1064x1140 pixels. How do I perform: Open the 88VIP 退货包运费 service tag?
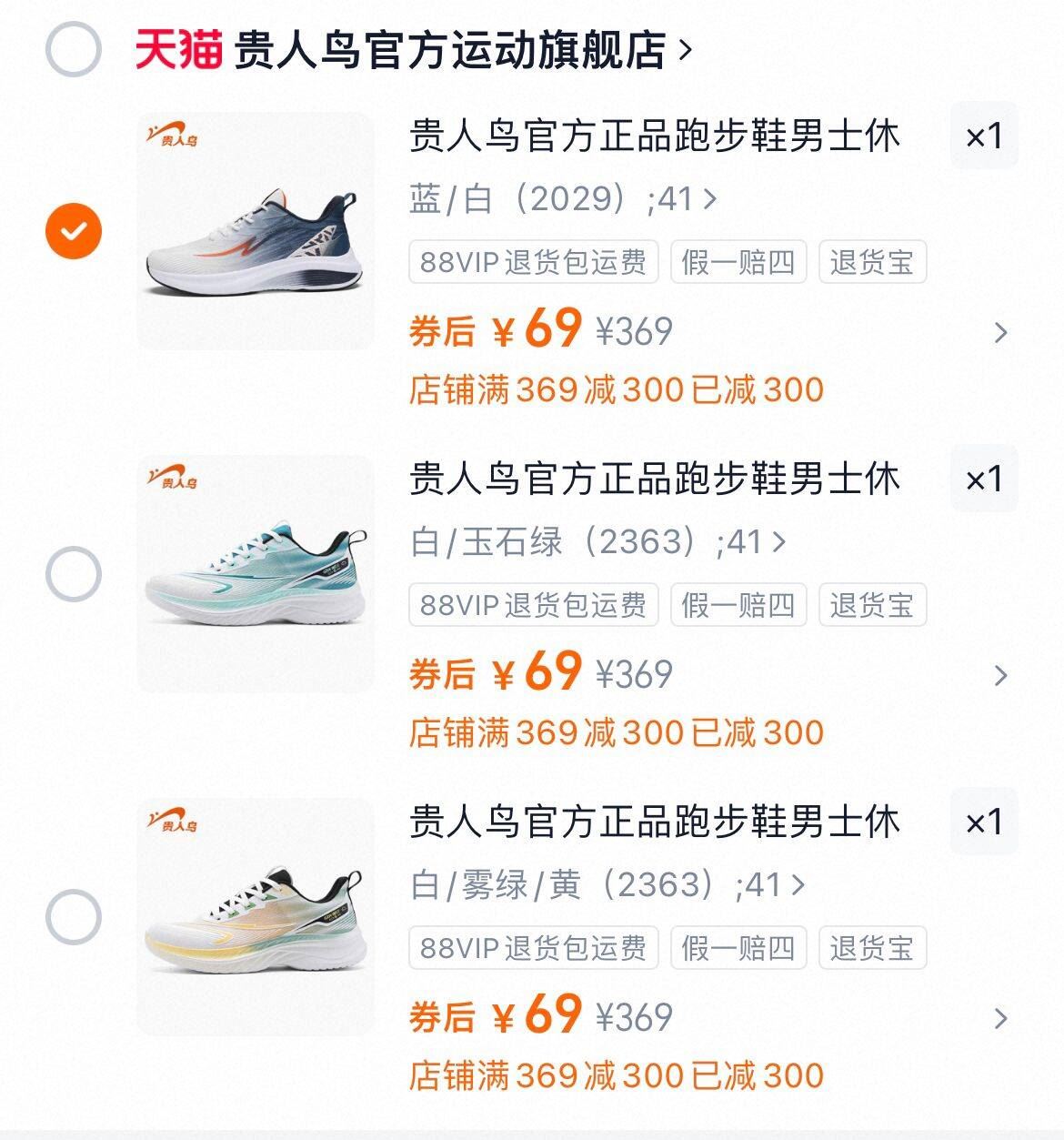pyautogui.click(x=534, y=263)
